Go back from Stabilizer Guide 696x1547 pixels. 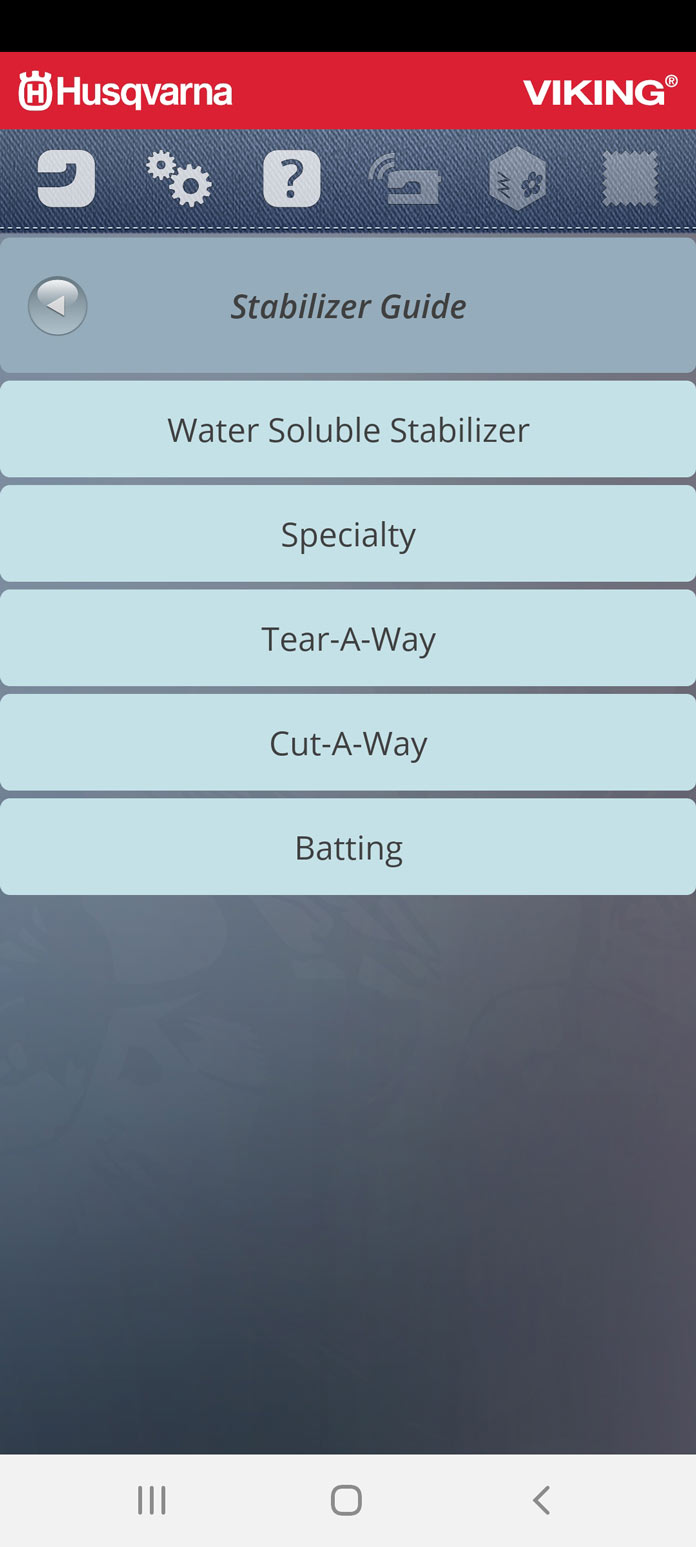[x=57, y=306]
